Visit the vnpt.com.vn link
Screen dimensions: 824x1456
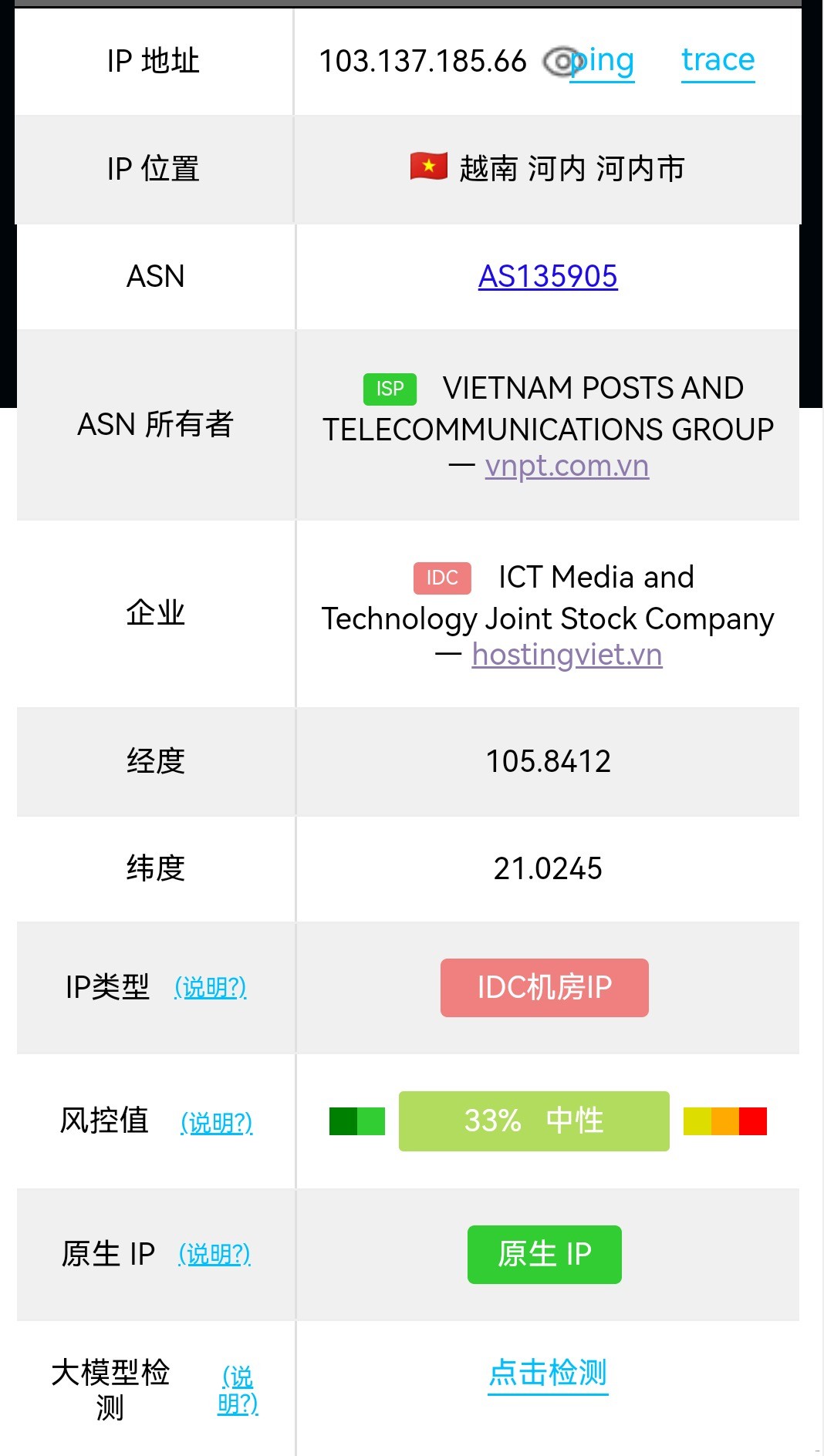coord(566,466)
